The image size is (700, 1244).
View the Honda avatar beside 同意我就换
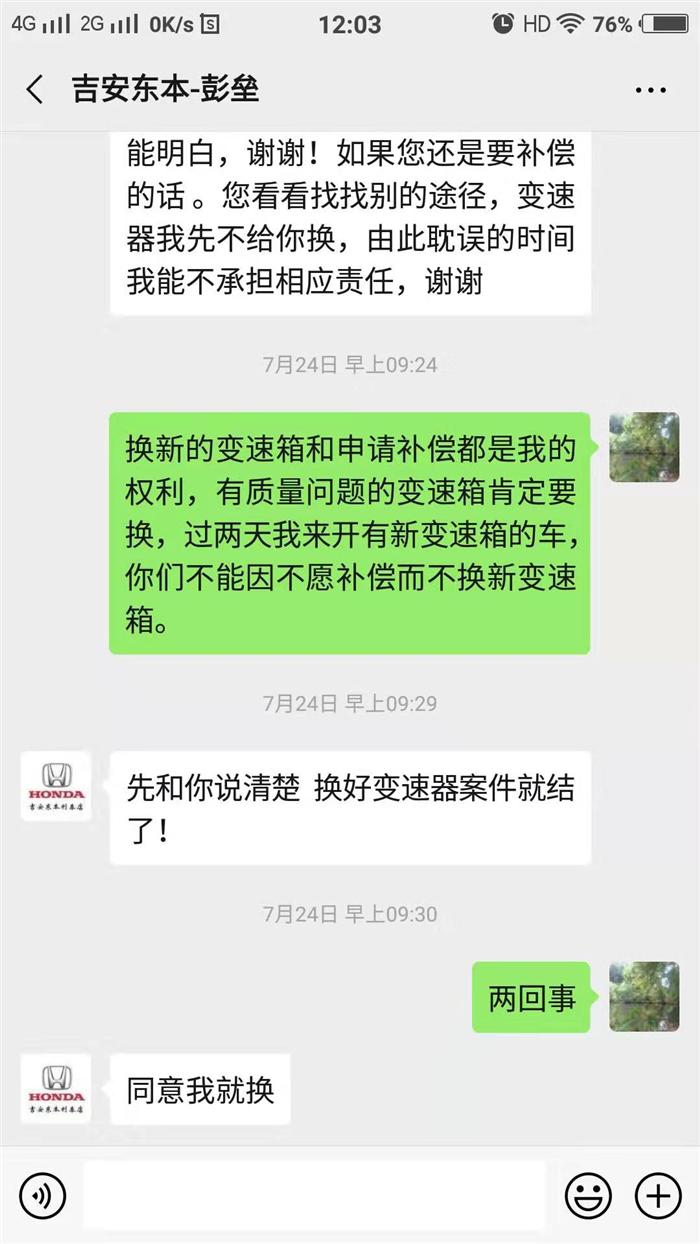[x=56, y=1088]
